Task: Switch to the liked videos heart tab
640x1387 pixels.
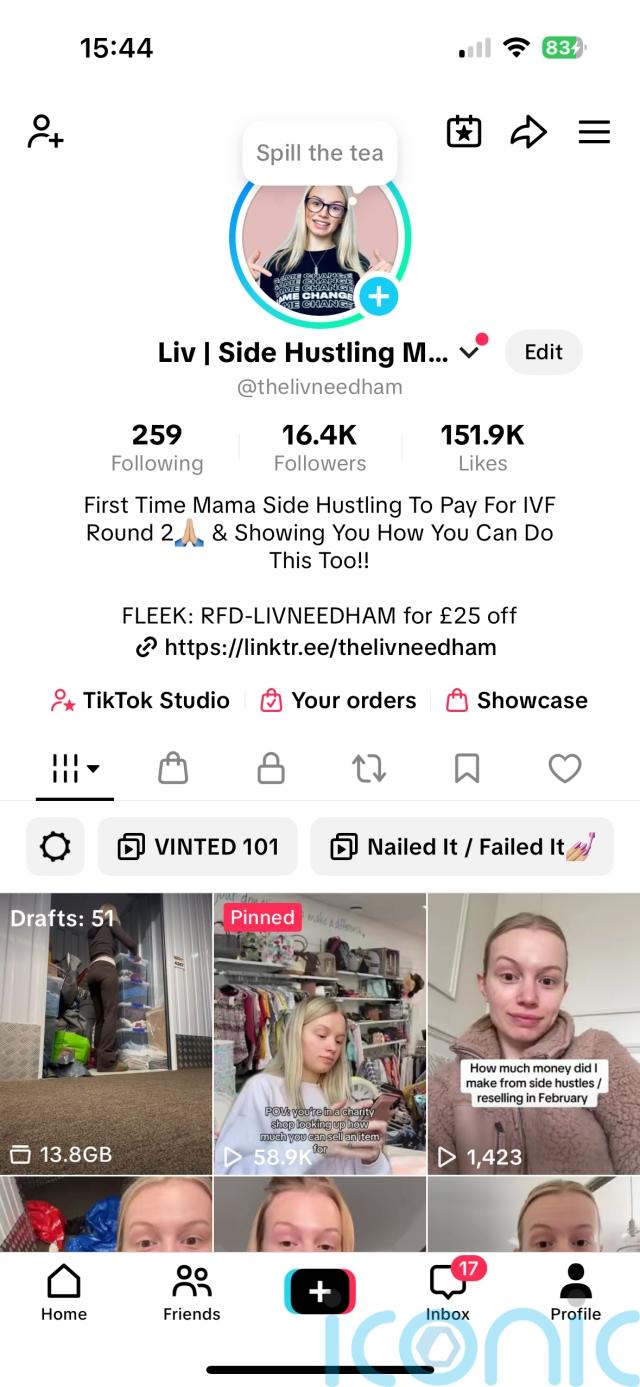Action: (565, 768)
